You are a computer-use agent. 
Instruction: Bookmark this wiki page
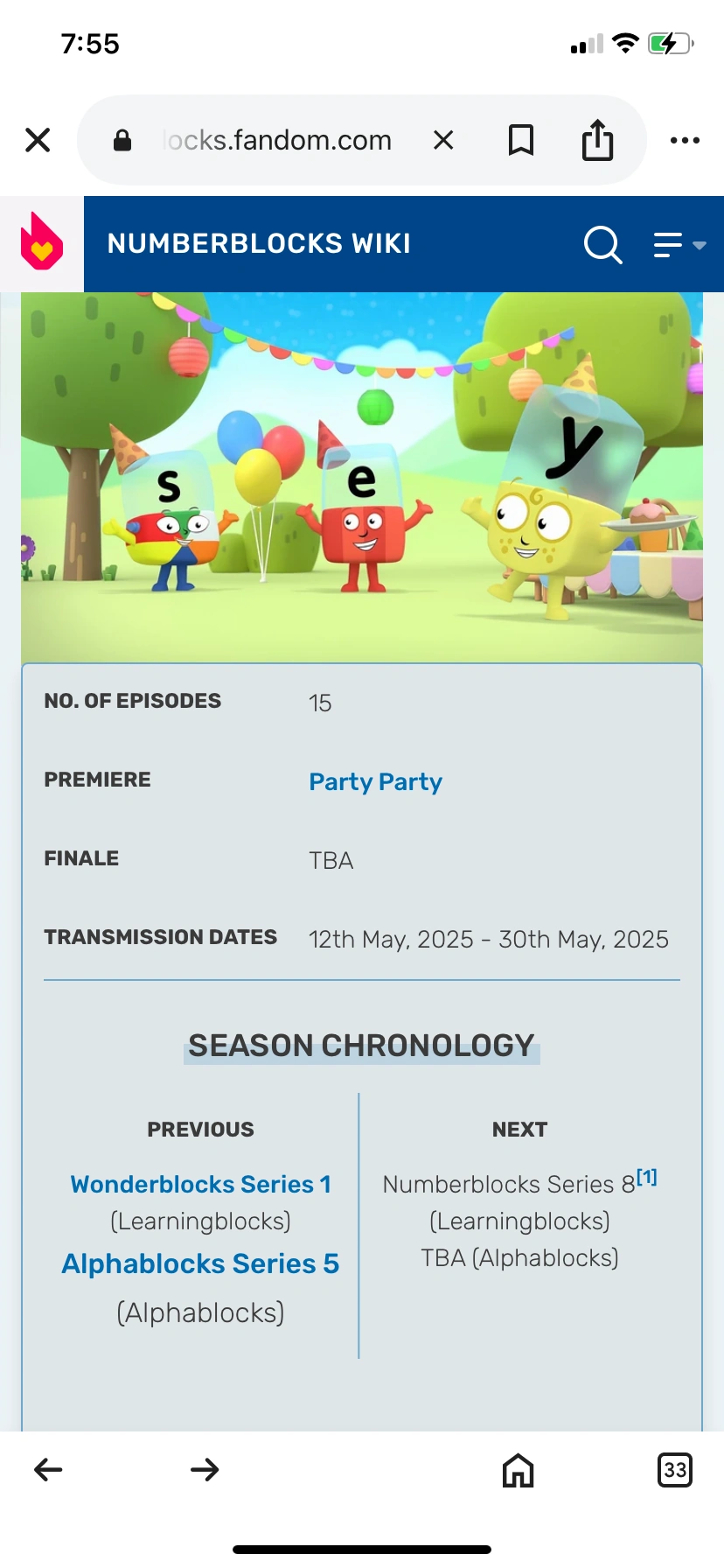pos(521,140)
